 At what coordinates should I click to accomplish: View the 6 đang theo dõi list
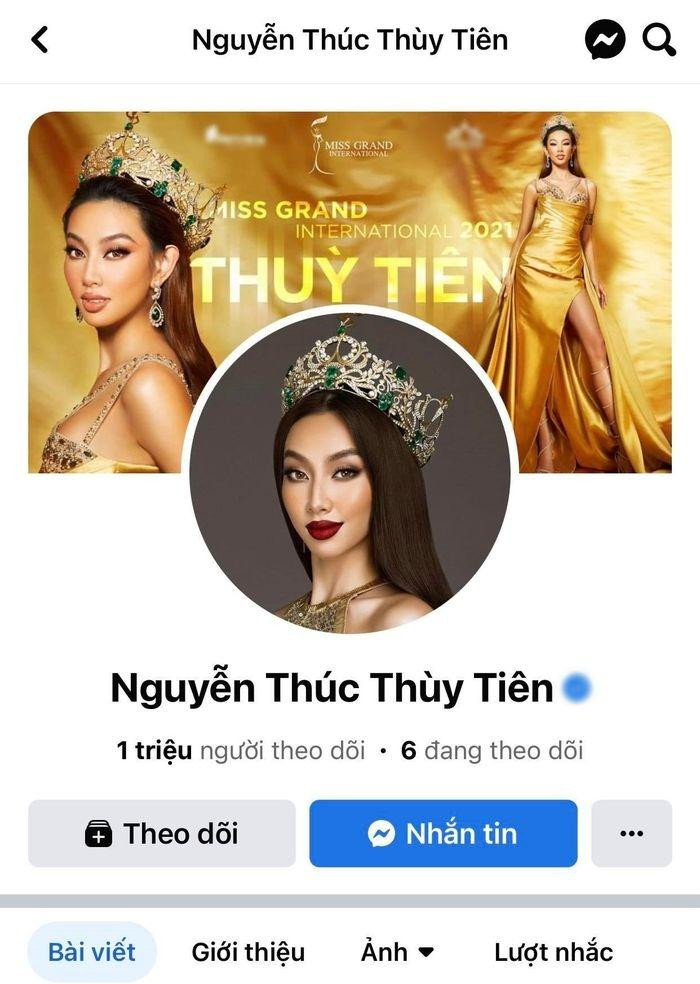coord(492,750)
